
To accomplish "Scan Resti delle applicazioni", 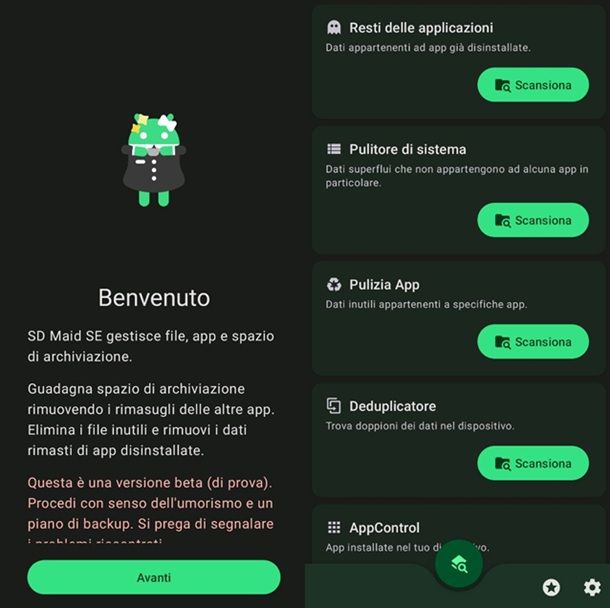I will click(532, 85).
